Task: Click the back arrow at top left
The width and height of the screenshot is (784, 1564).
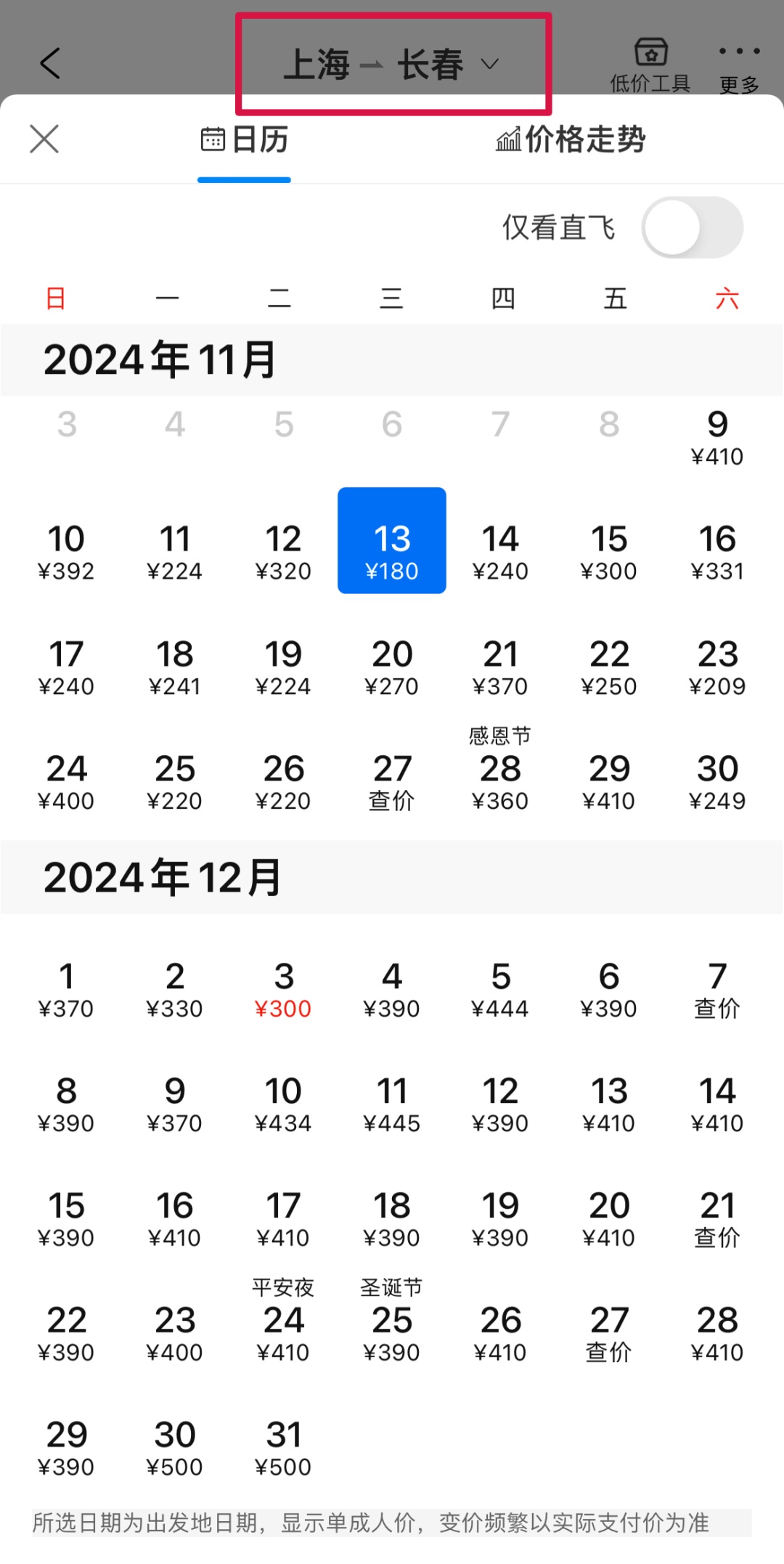Action: coord(49,64)
